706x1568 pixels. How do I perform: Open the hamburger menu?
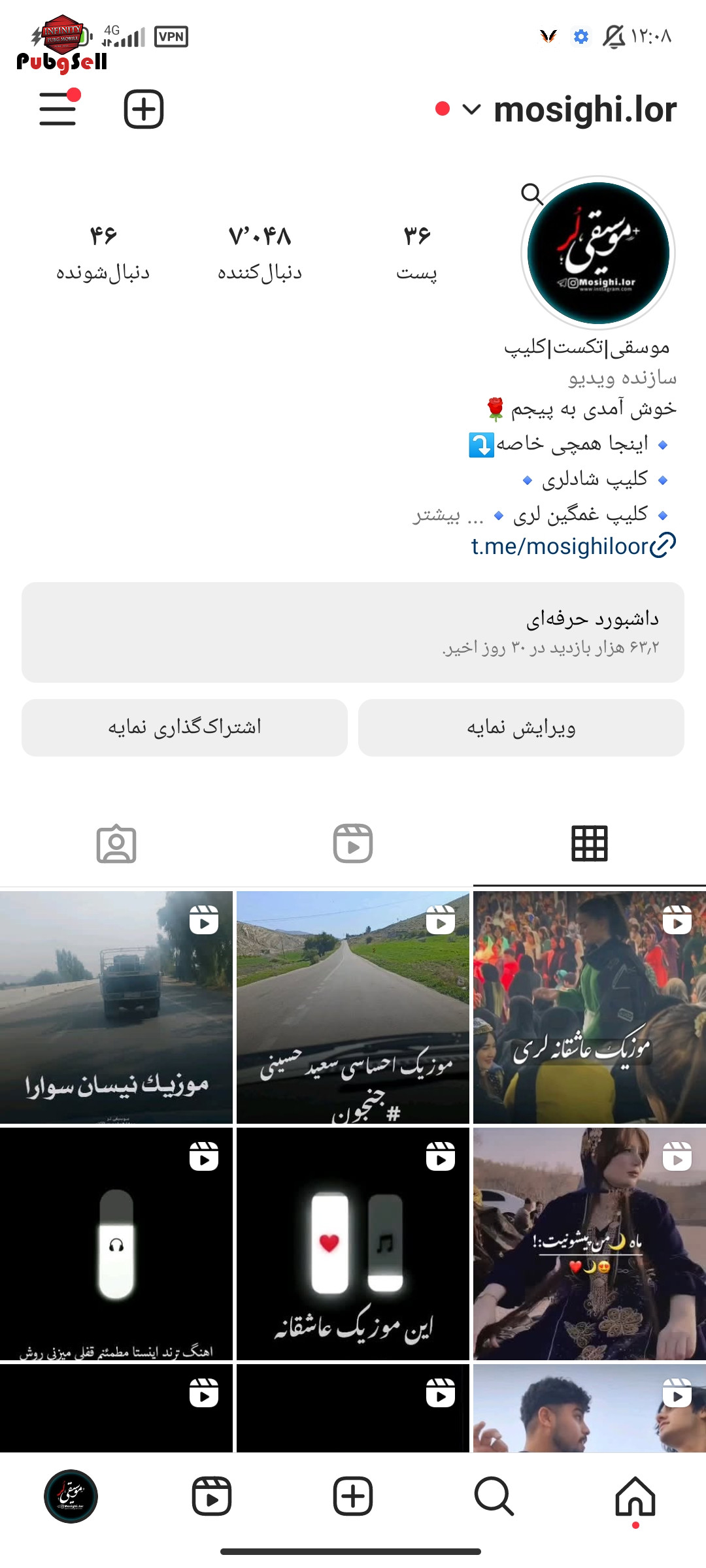(58, 108)
